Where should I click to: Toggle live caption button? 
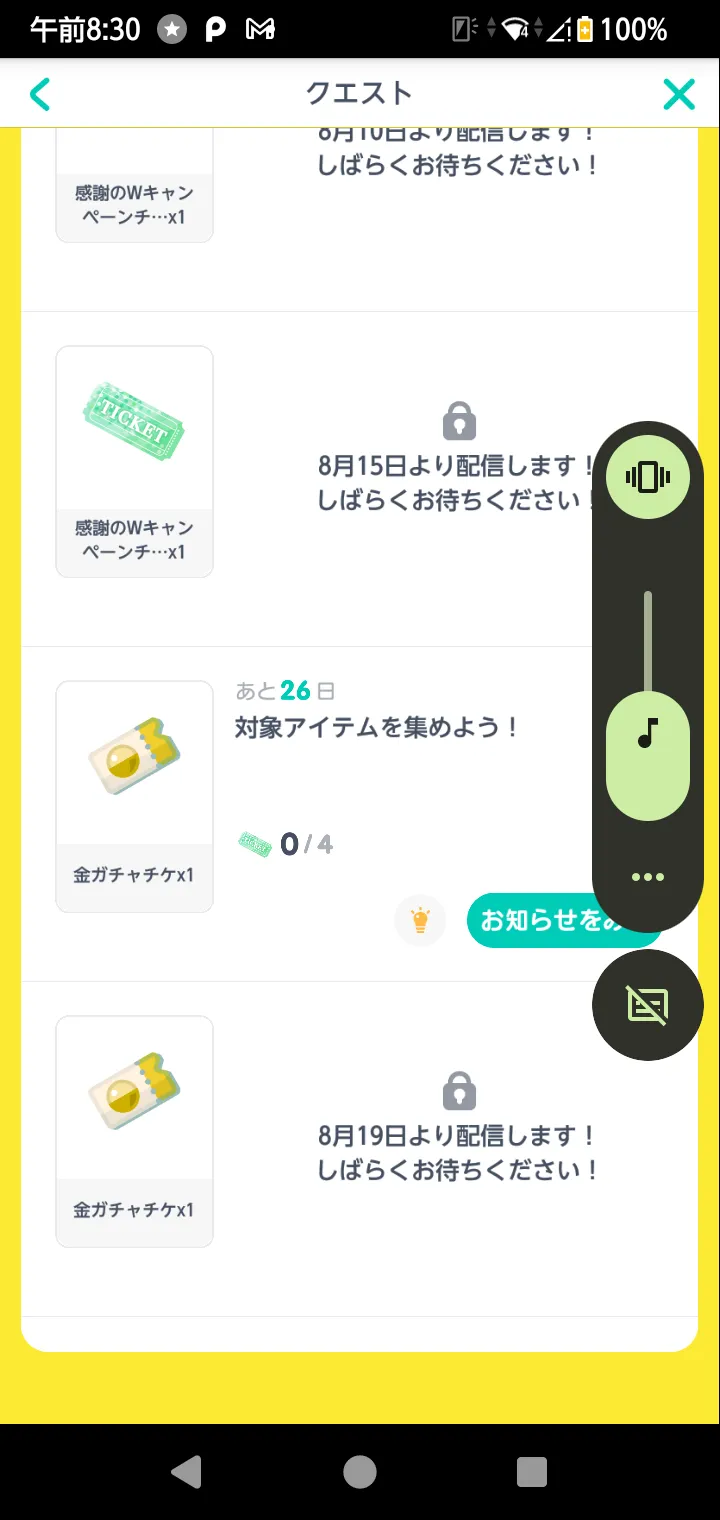[x=648, y=1004]
